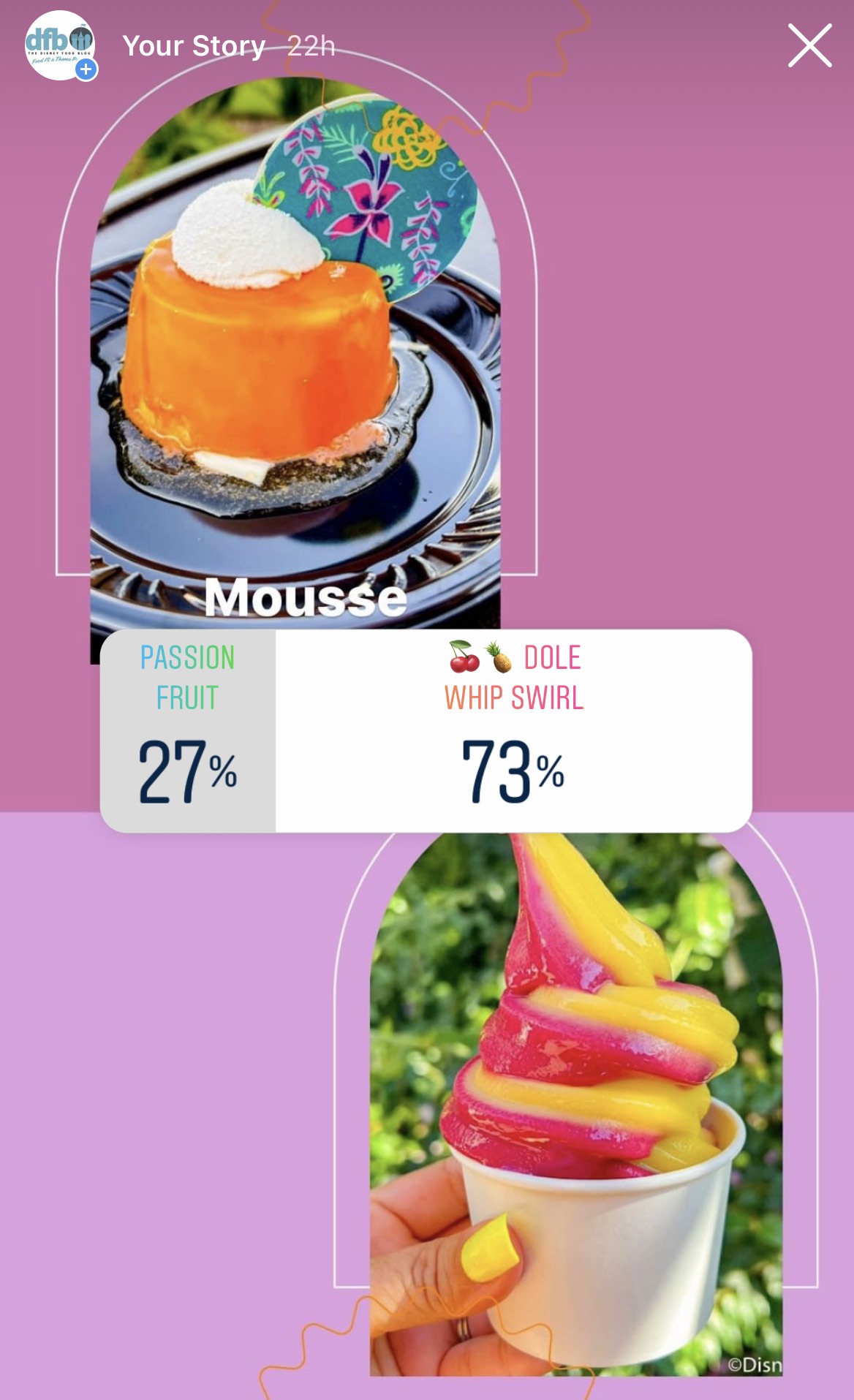854x1400 pixels.
Task: Tap the Dole Whip Swirl poll result
Action: tap(513, 730)
